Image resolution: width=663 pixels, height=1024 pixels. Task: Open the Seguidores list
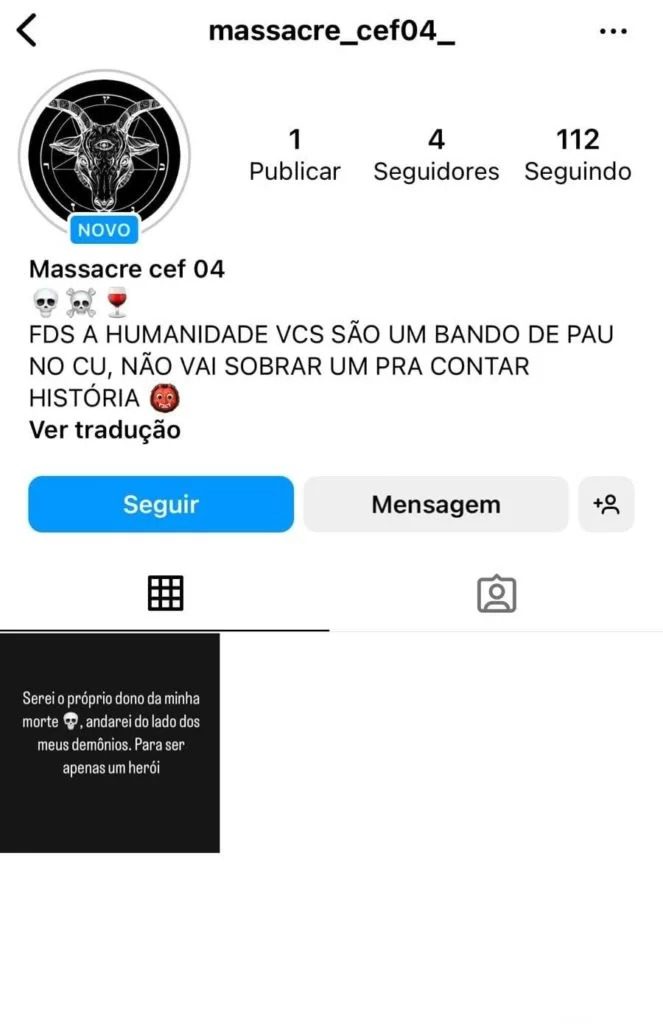click(x=436, y=155)
